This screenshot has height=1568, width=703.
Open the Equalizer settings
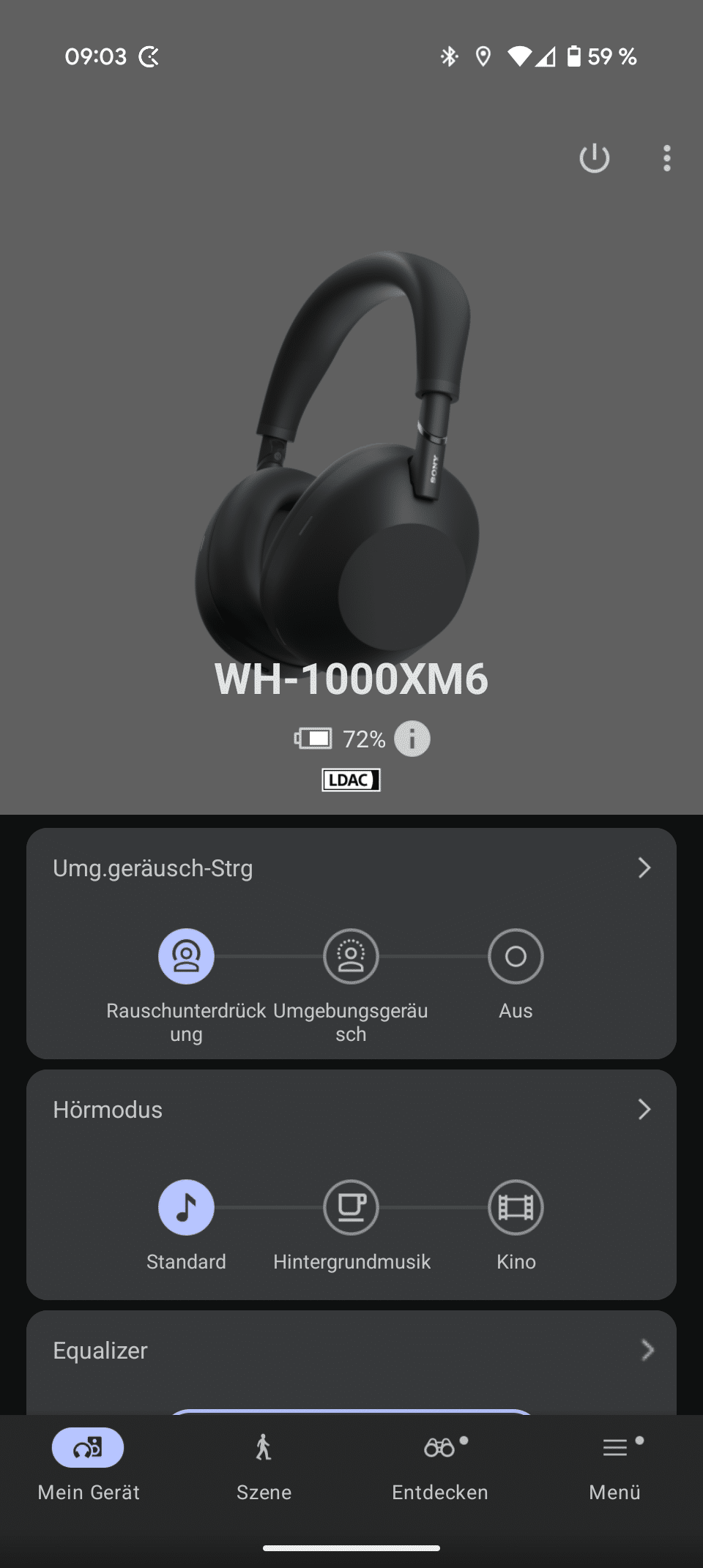pos(646,1350)
